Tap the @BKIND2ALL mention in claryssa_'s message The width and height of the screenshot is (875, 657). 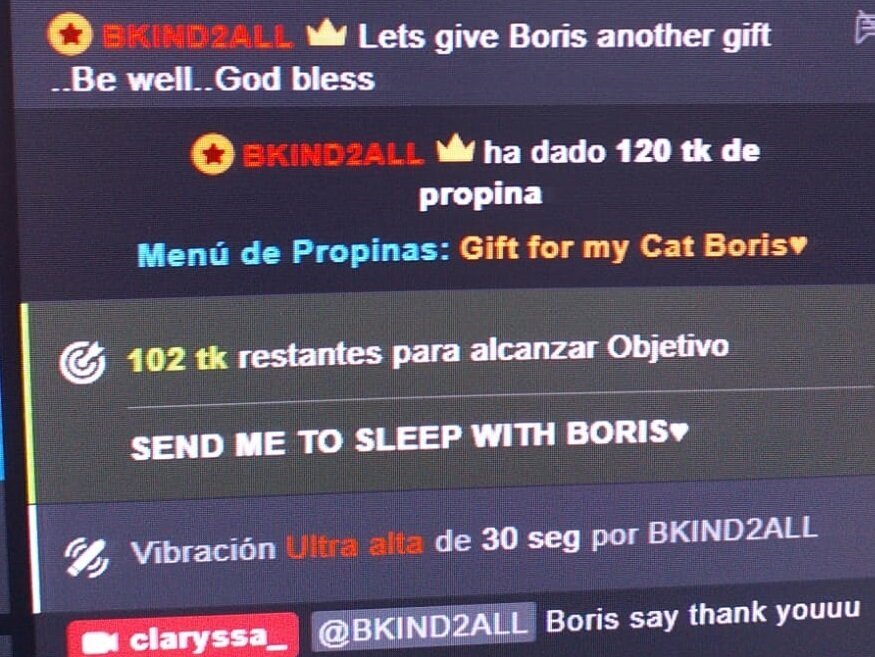pos(423,624)
